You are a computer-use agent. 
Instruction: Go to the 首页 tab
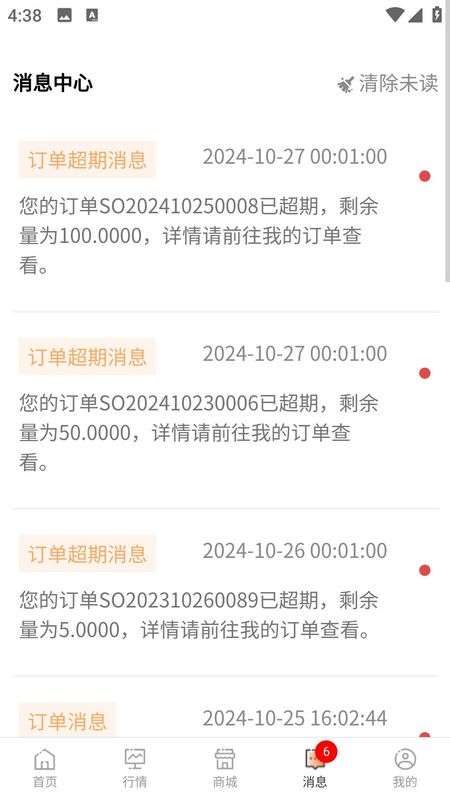click(45, 768)
